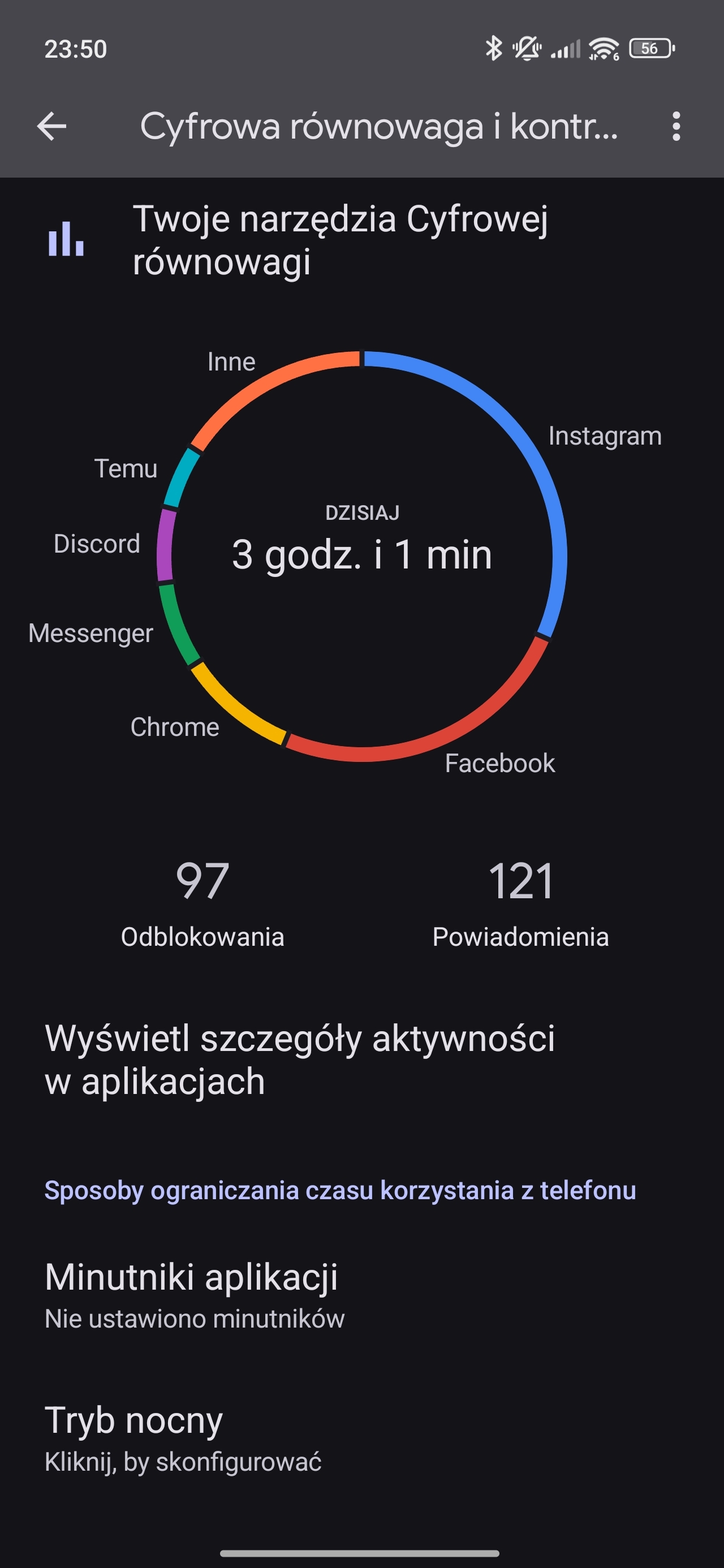Viewport: 724px width, 1568px height.
Task: Select Discord label on the usage chart
Action: coord(97,544)
